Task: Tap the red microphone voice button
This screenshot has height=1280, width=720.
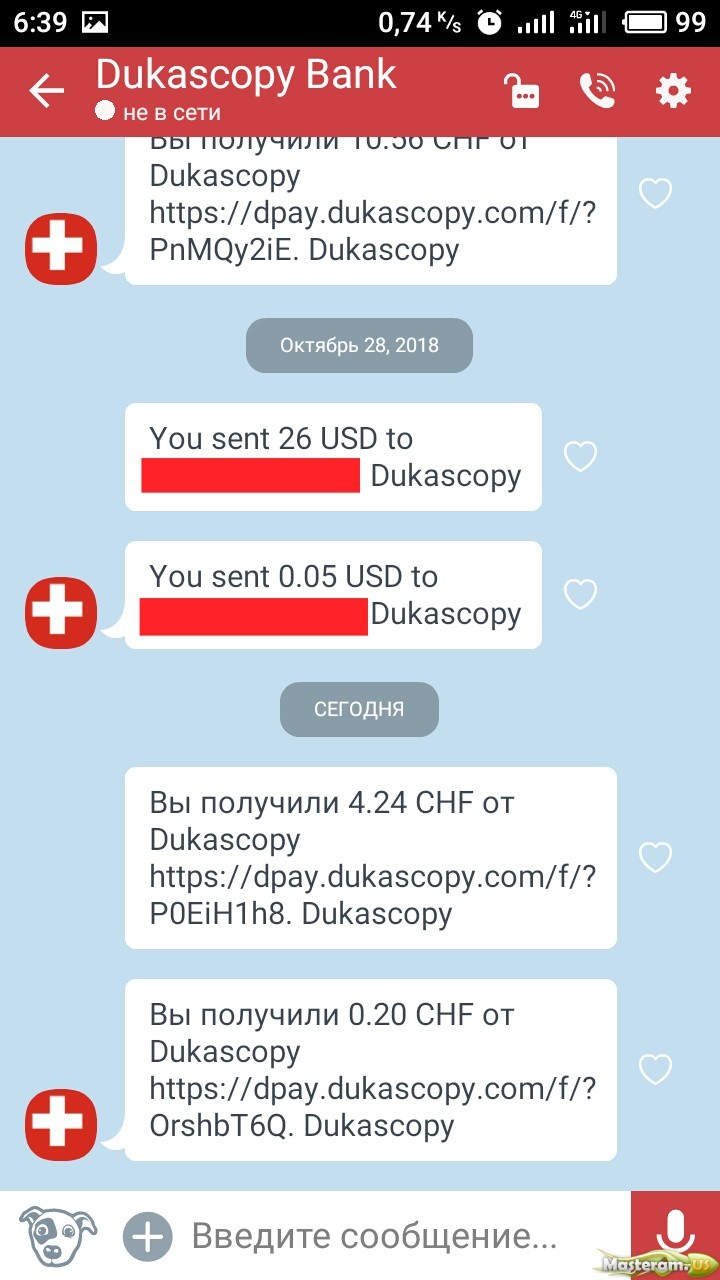Action: [x=676, y=1236]
